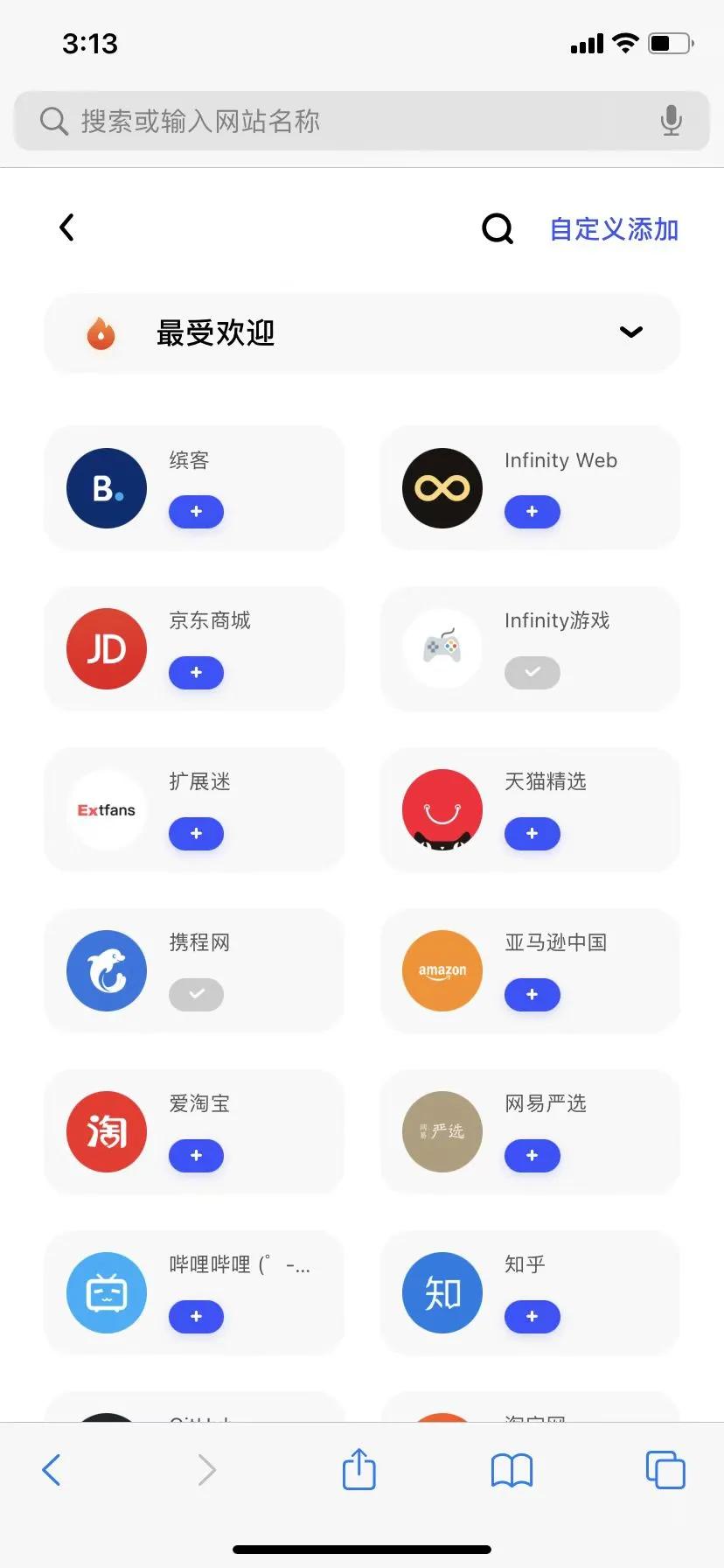Viewport: 724px width, 1568px height.
Task: Open the search magnifier at the top
Action: tap(497, 228)
